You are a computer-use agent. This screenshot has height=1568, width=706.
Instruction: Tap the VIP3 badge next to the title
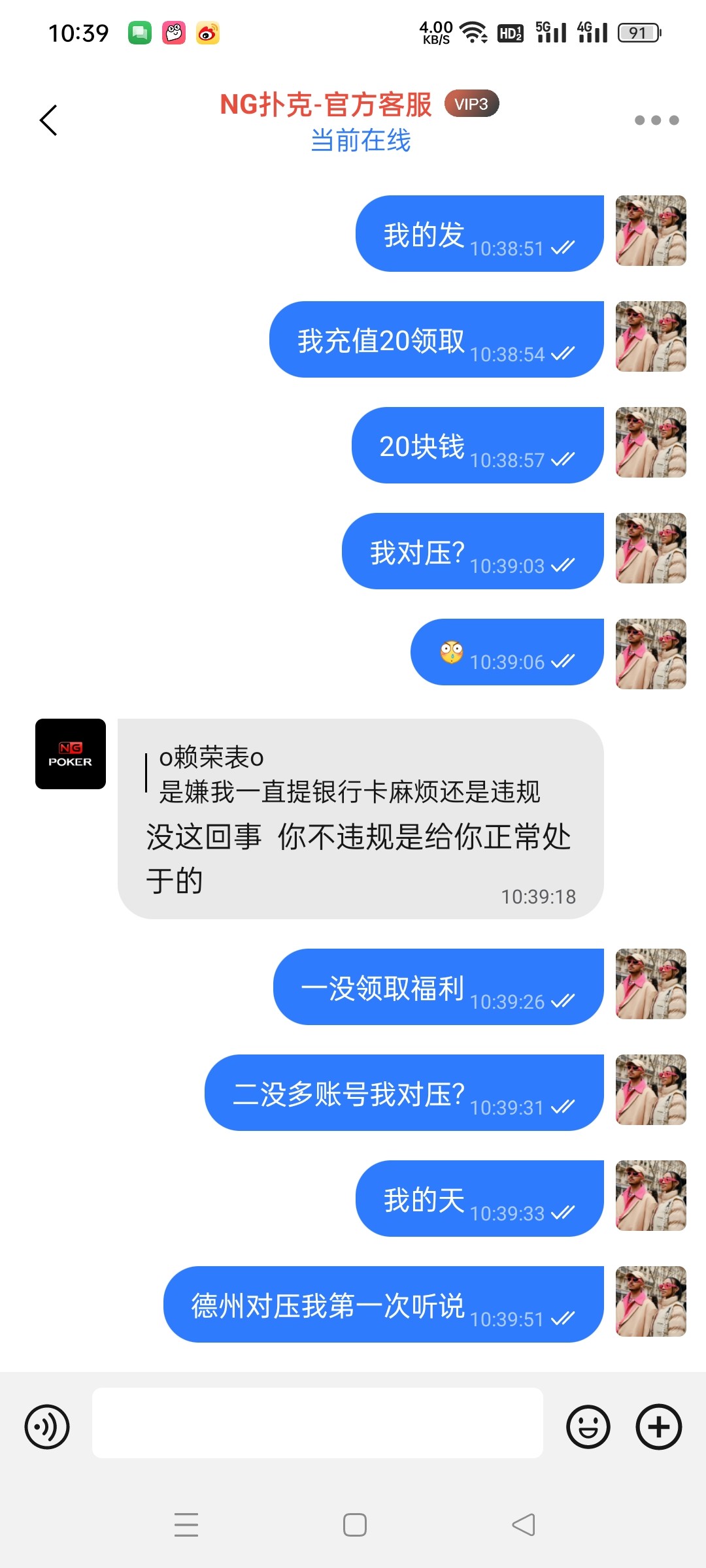[471, 103]
